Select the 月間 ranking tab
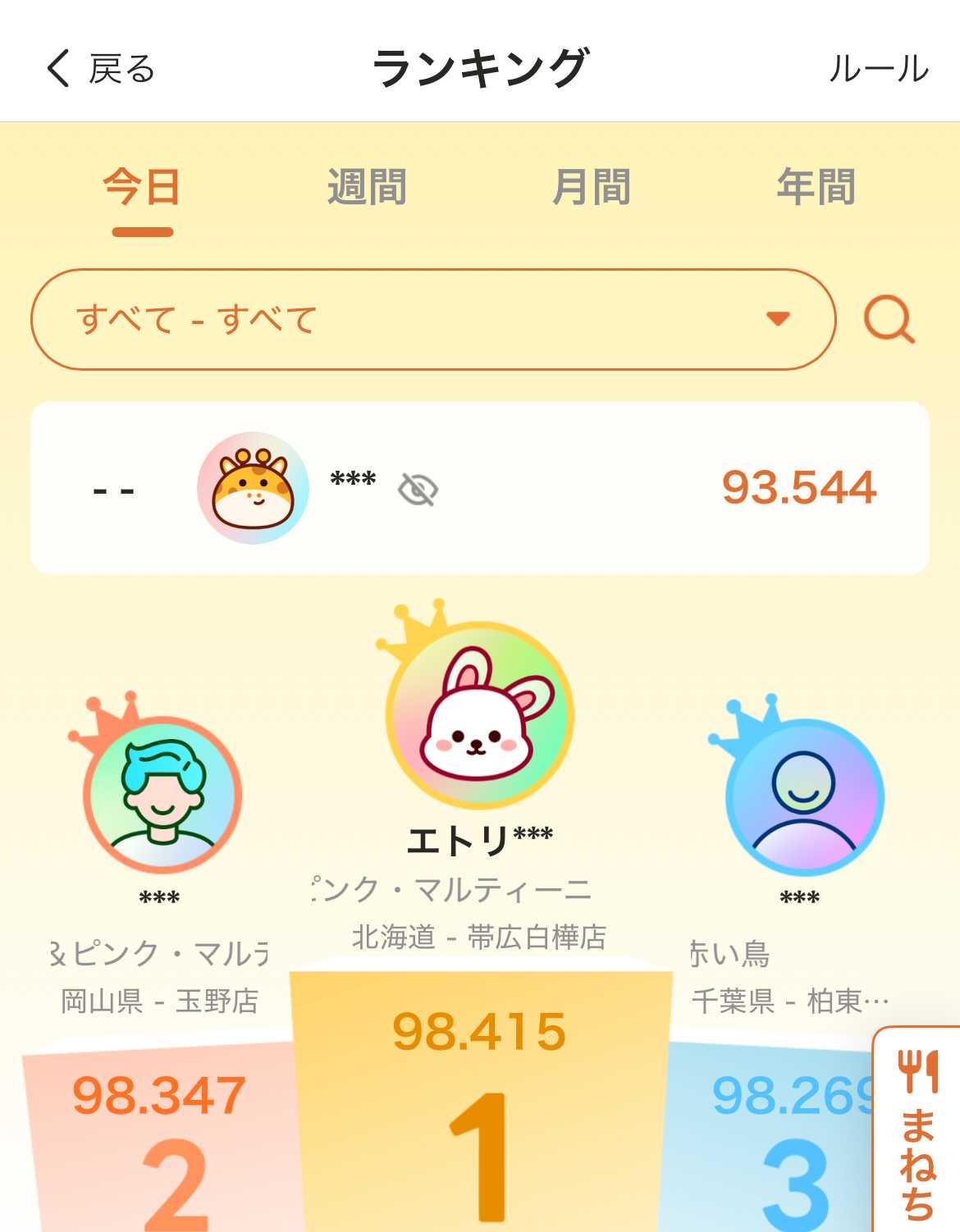The width and height of the screenshot is (960, 1232). 591,188
